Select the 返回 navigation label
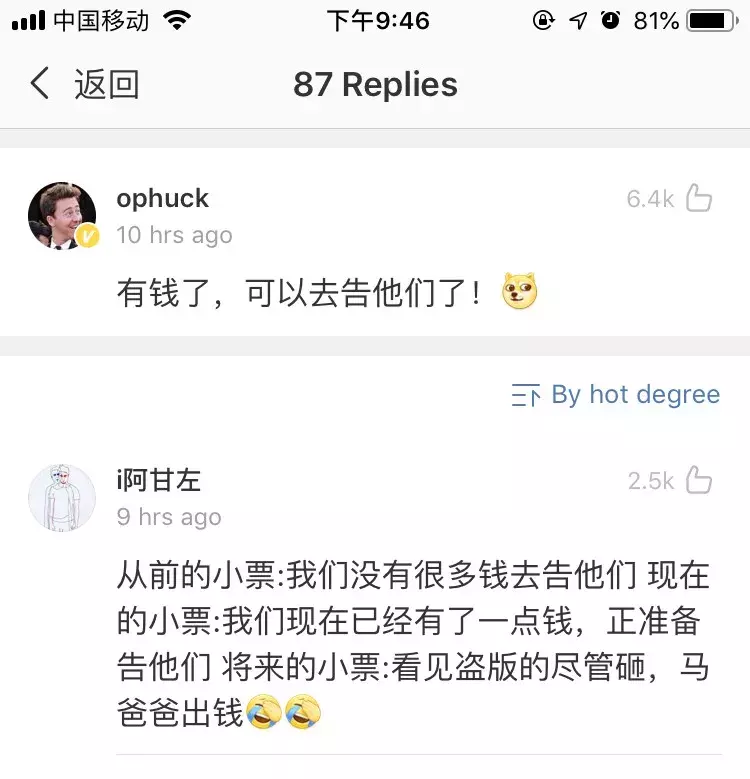 [107, 85]
